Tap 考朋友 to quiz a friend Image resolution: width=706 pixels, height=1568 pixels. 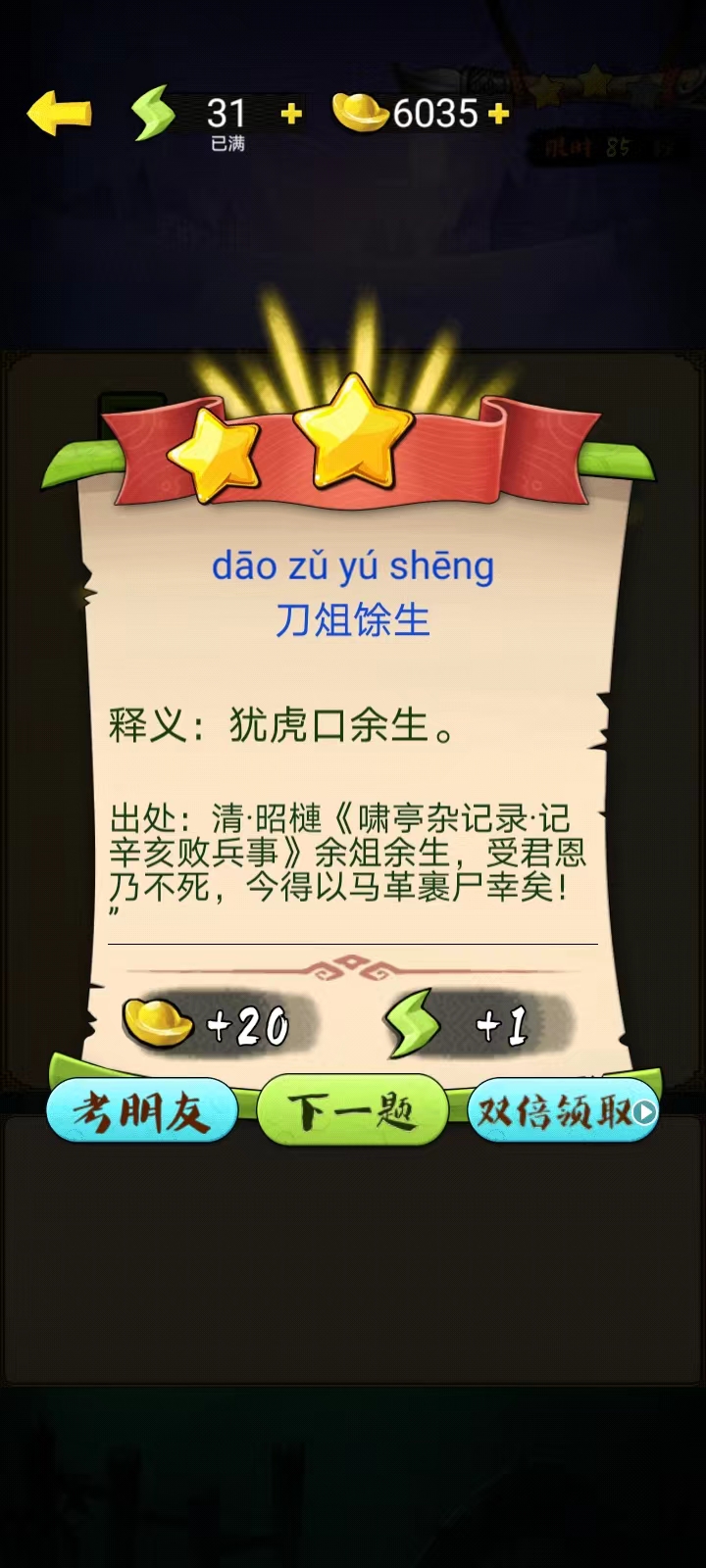142,1112
